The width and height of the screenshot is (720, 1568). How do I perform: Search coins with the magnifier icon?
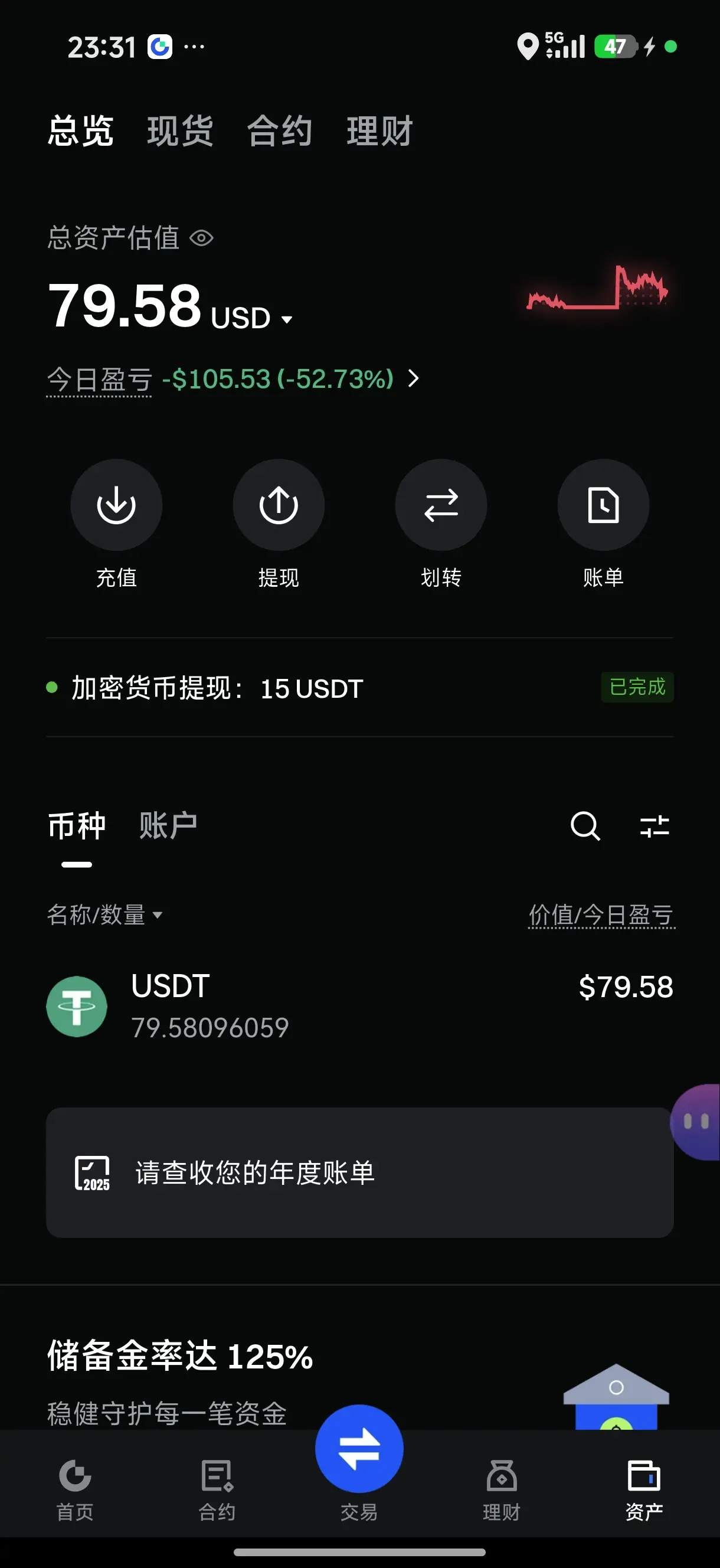585,826
